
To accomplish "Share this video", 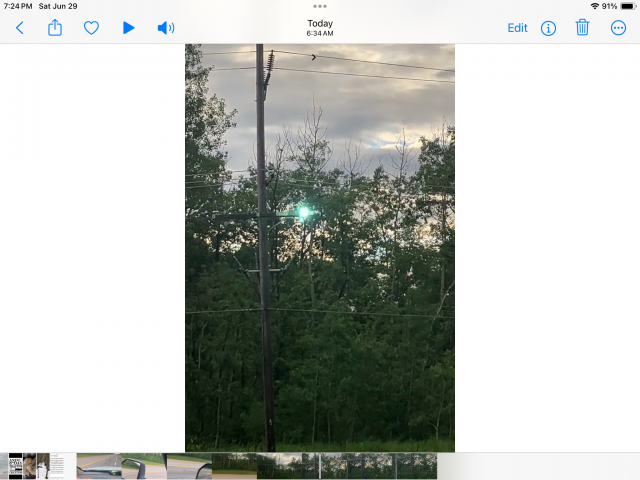I will point(55,28).
